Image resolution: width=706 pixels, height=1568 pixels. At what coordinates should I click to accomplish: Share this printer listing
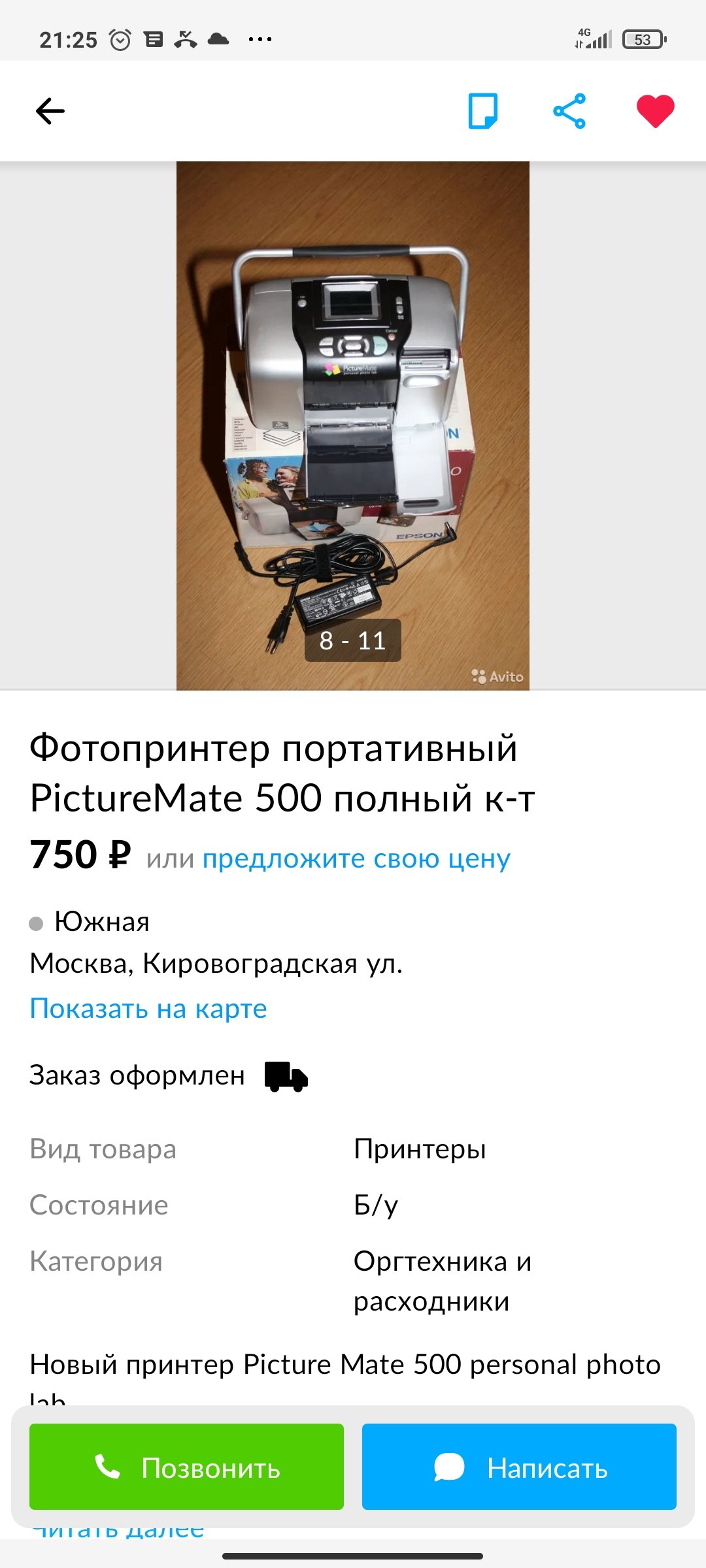[x=569, y=111]
